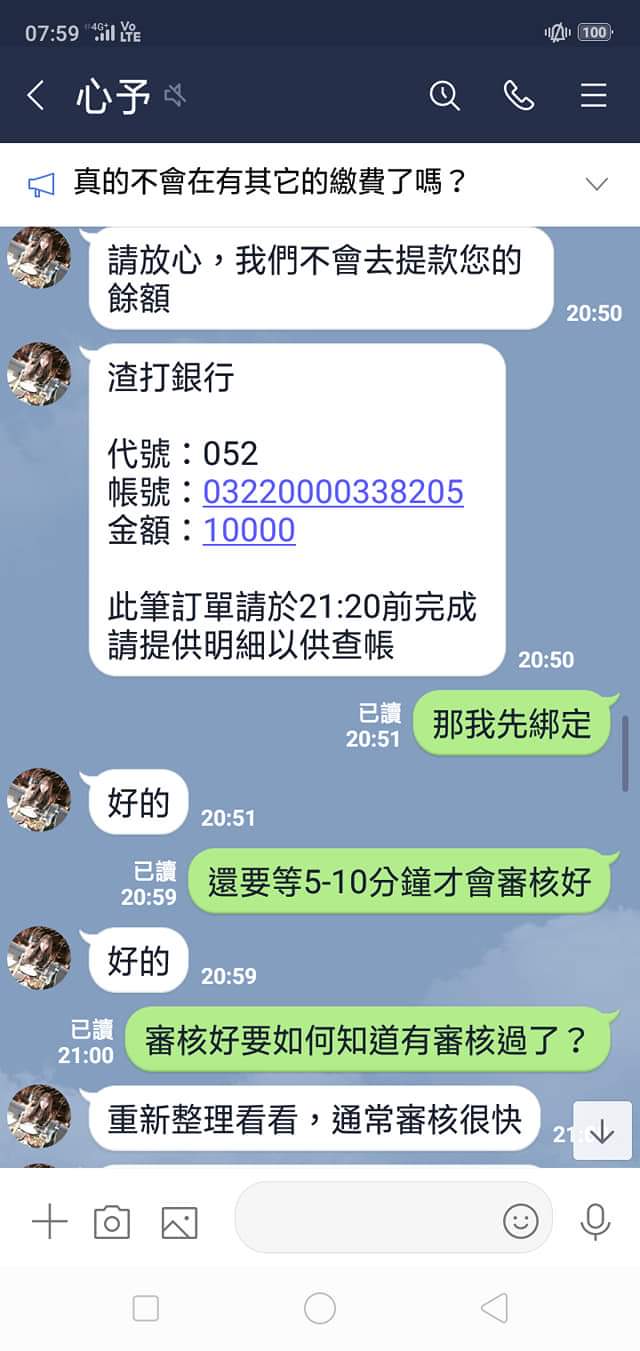This screenshot has width=640, height=1351.
Task: Go to the Android home screen
Action: pyautogui.click(x=320, y=1308)
